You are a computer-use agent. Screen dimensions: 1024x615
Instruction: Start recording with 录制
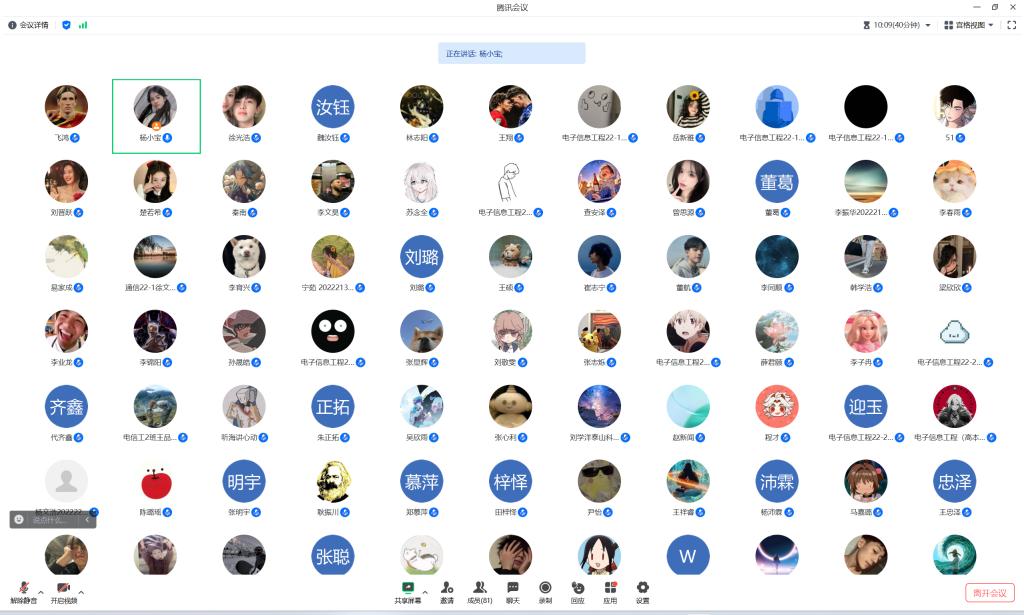coord(545,591)
